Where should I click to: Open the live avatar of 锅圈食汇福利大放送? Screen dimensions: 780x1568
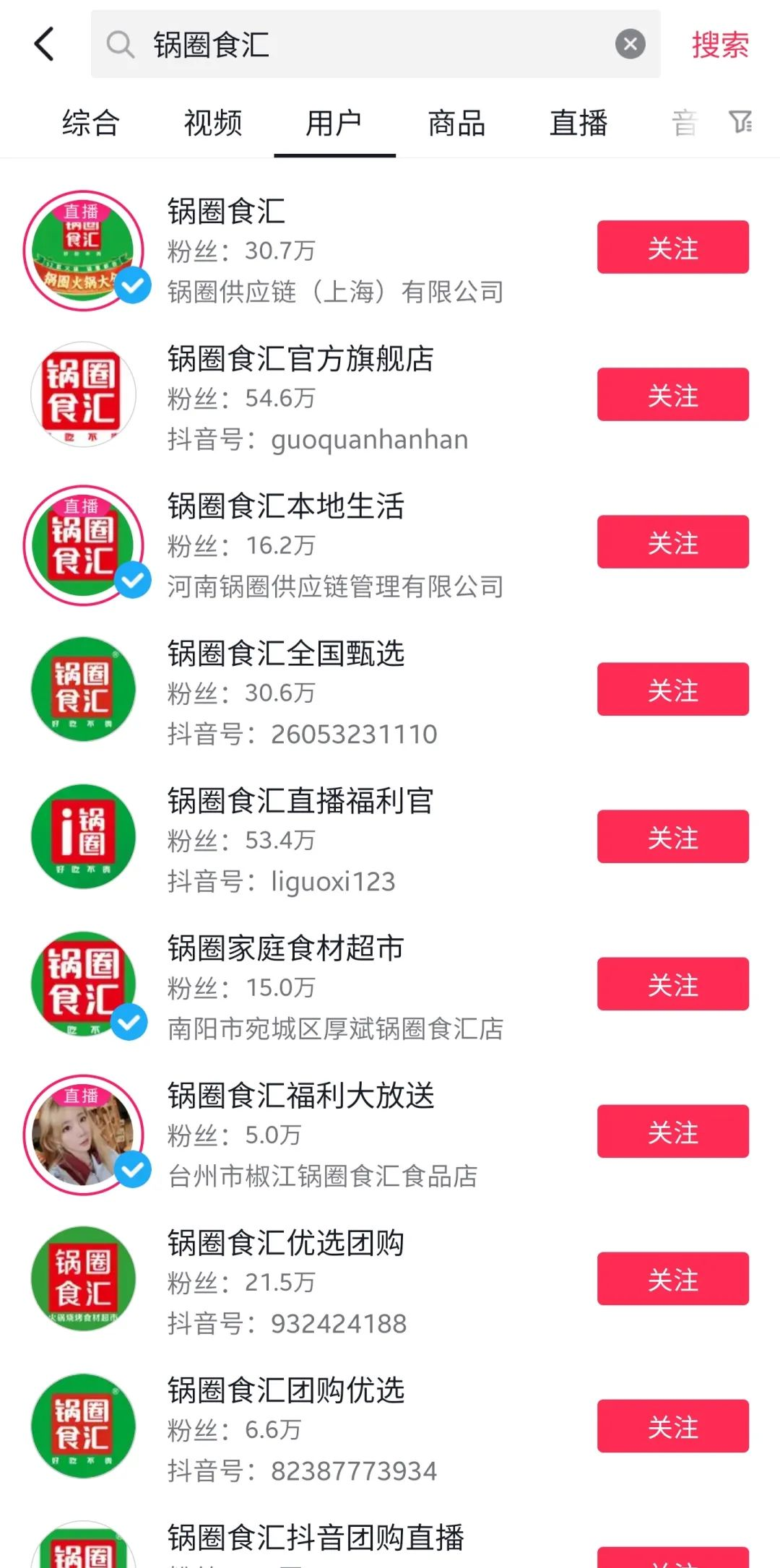pyautogui.click(x=84, y=1134)
